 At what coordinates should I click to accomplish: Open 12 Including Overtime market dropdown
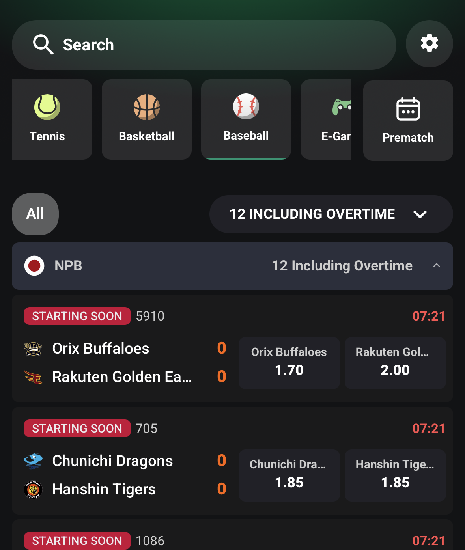pos(331,214)
